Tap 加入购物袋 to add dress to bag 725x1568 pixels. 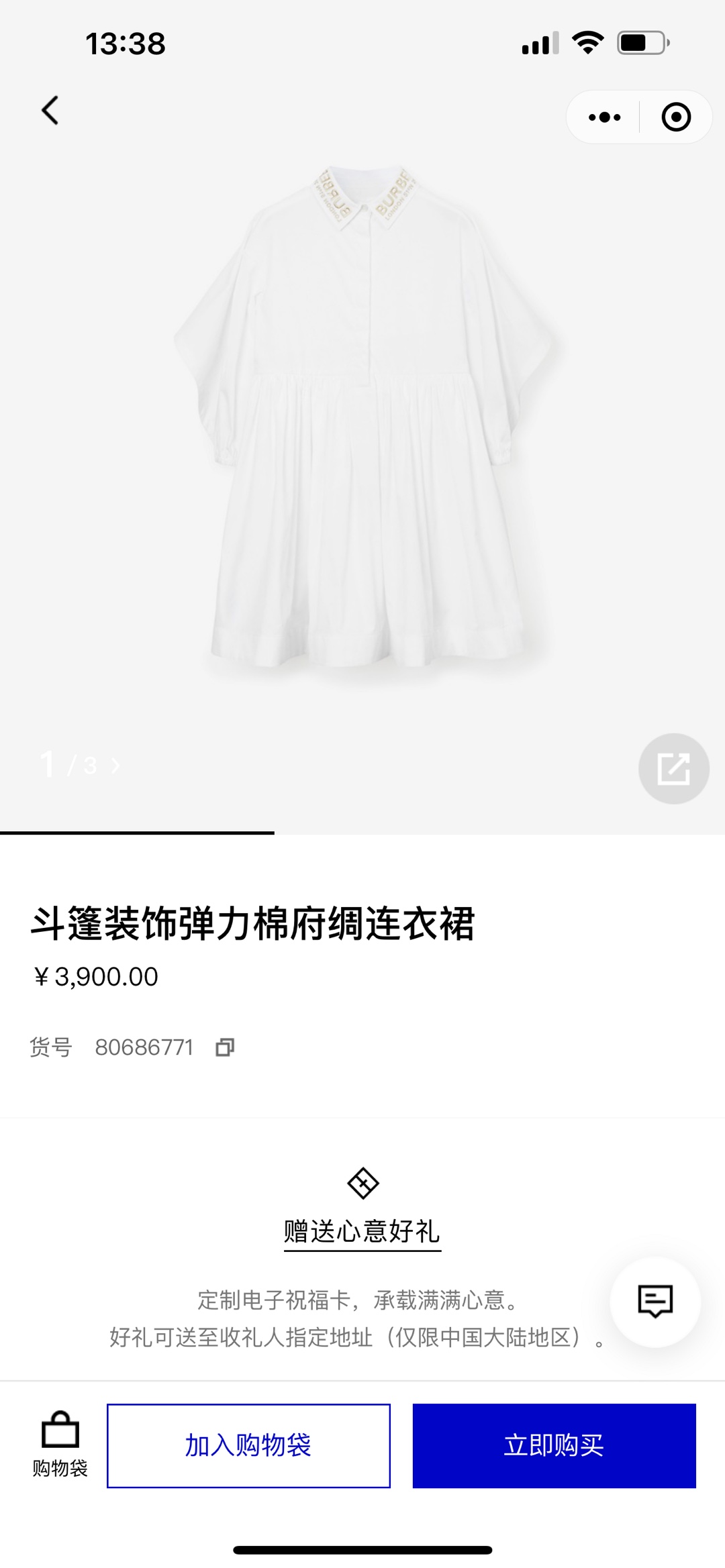tap(248, 1446)
